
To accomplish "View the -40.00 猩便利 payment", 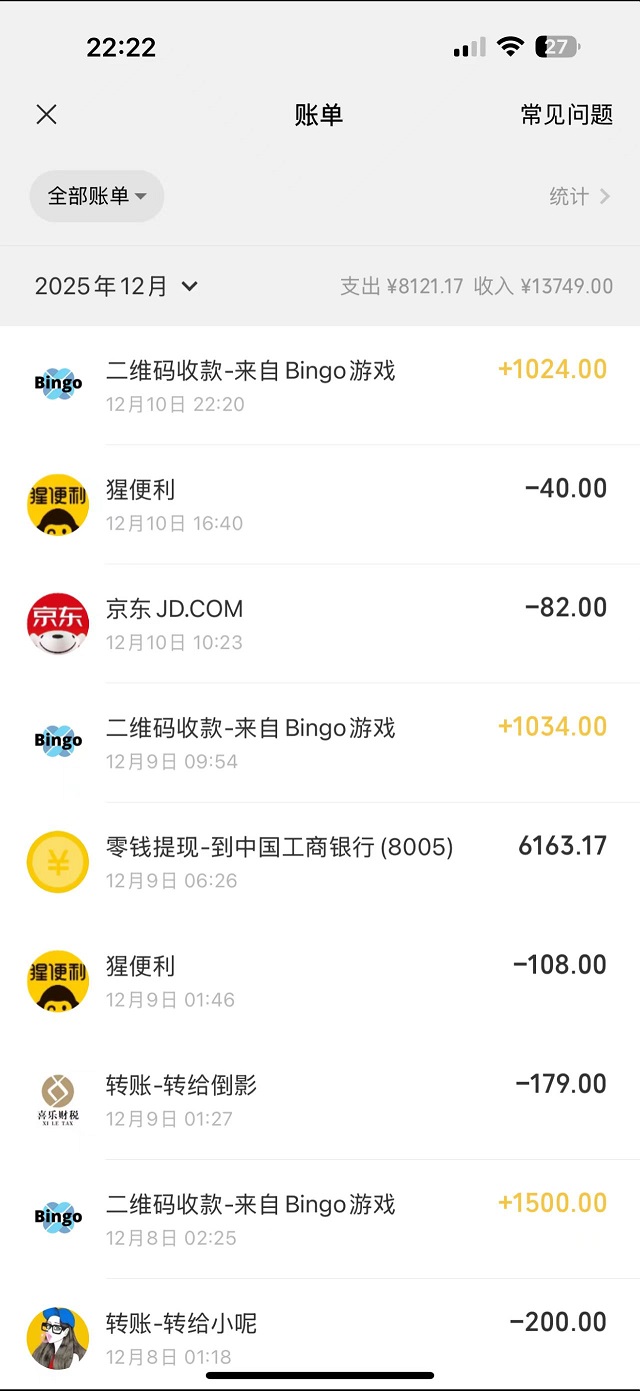I will click(320, 504).
